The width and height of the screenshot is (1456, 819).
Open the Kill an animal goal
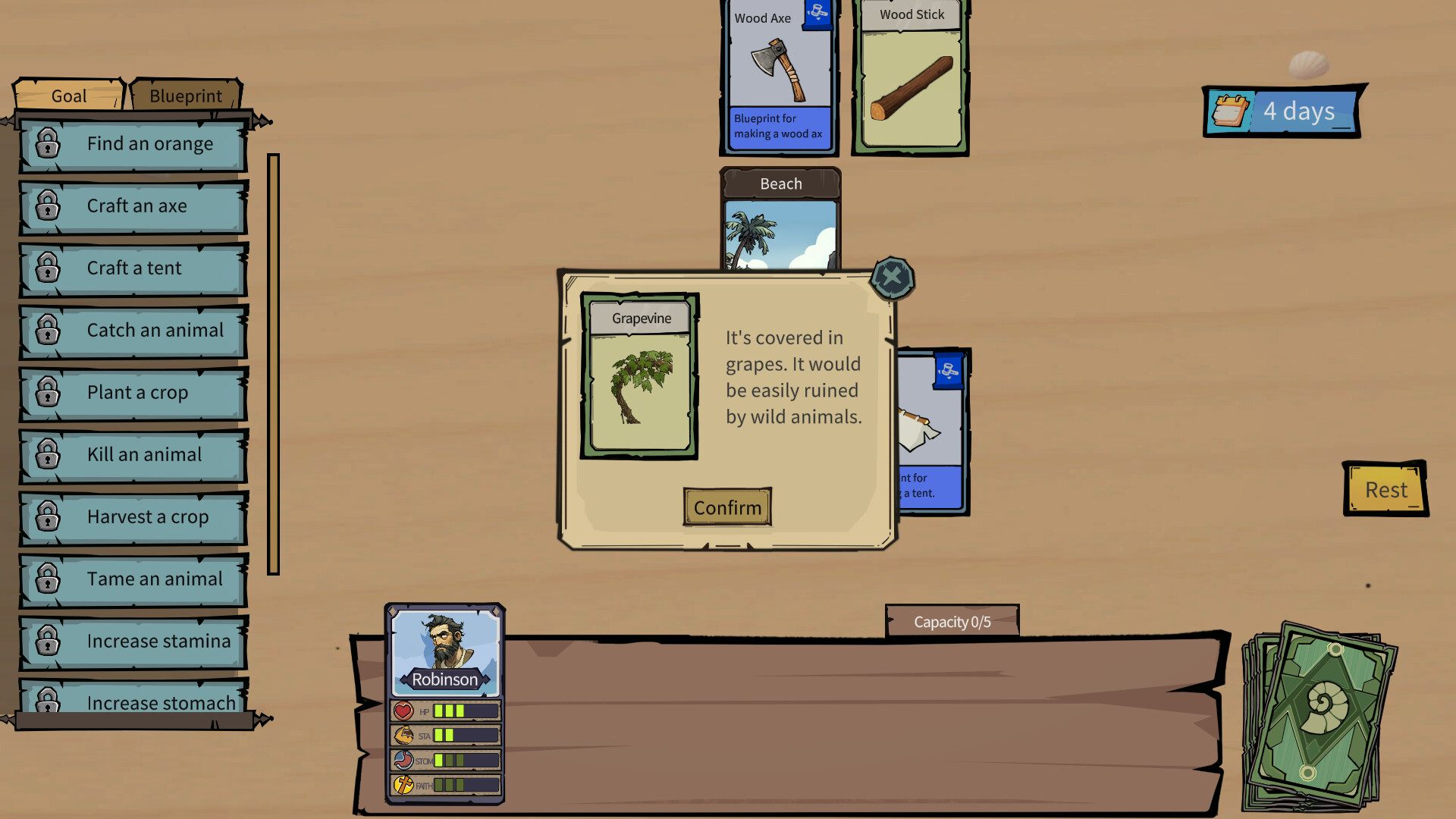pos(134,455)
